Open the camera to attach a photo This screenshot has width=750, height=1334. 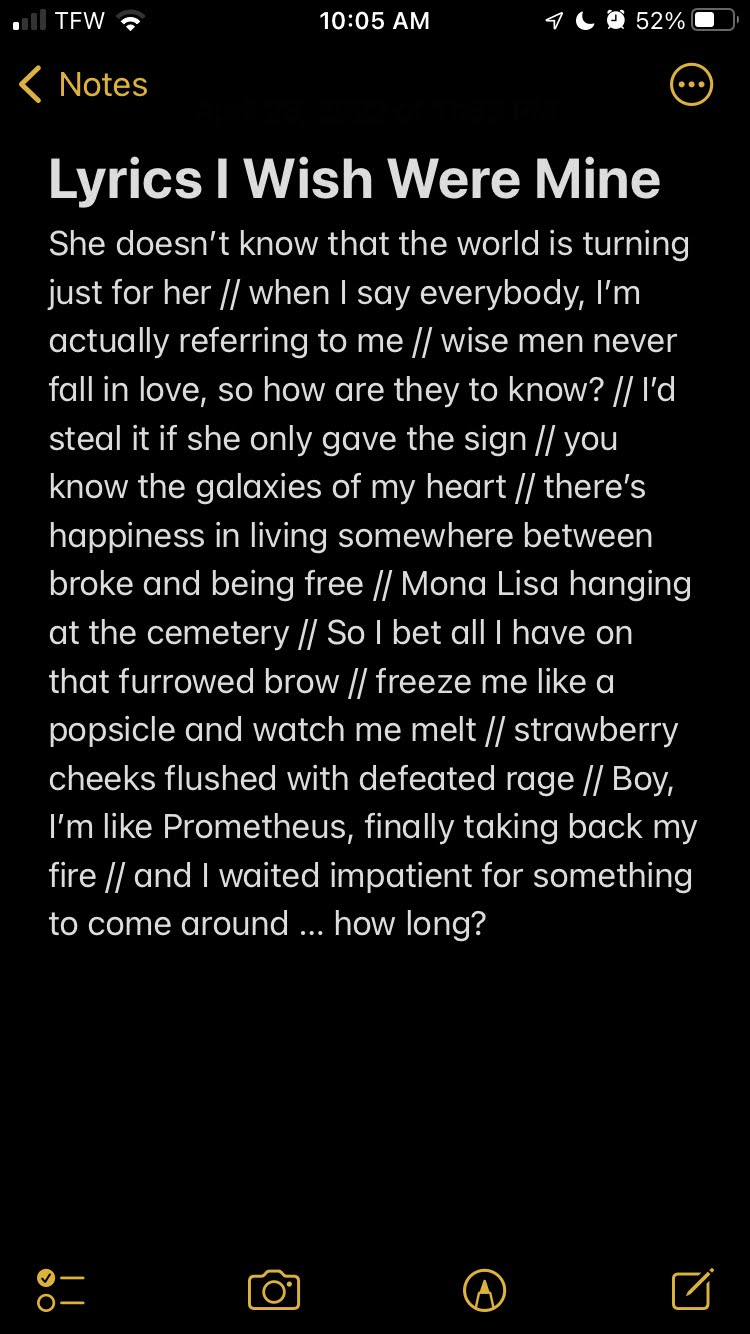coord(274,1290)
